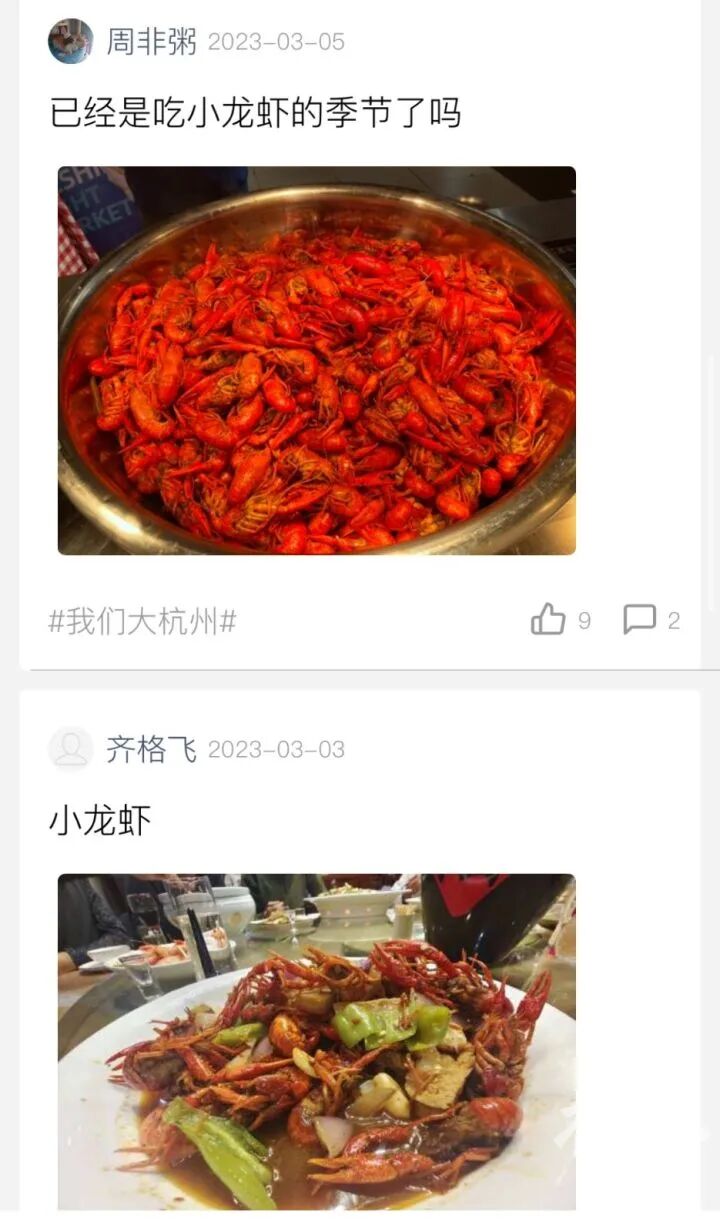
Task: View 周非粥's profile avatar
Action: (70, 41)
